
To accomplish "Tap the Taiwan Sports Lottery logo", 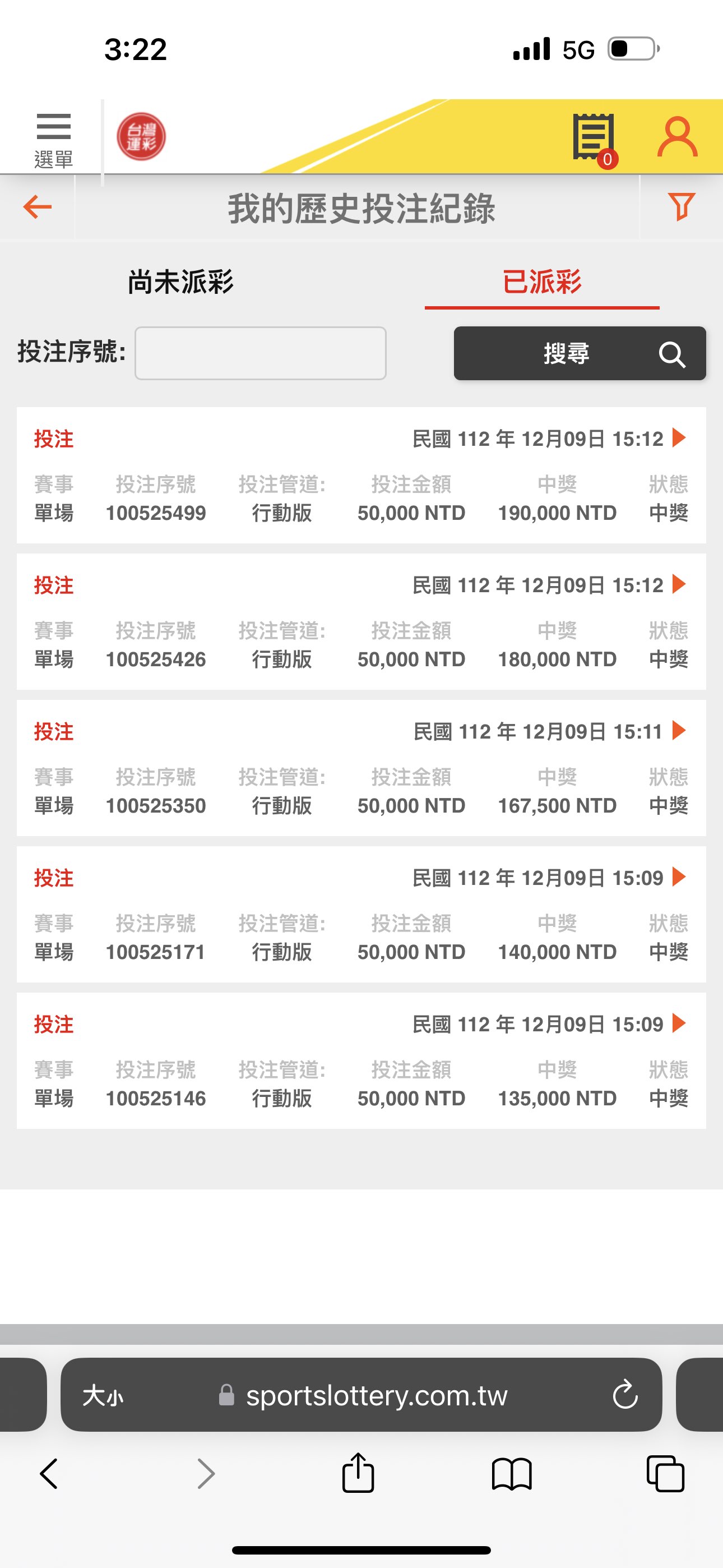I will pyautogui.click(x=141, y=136).
